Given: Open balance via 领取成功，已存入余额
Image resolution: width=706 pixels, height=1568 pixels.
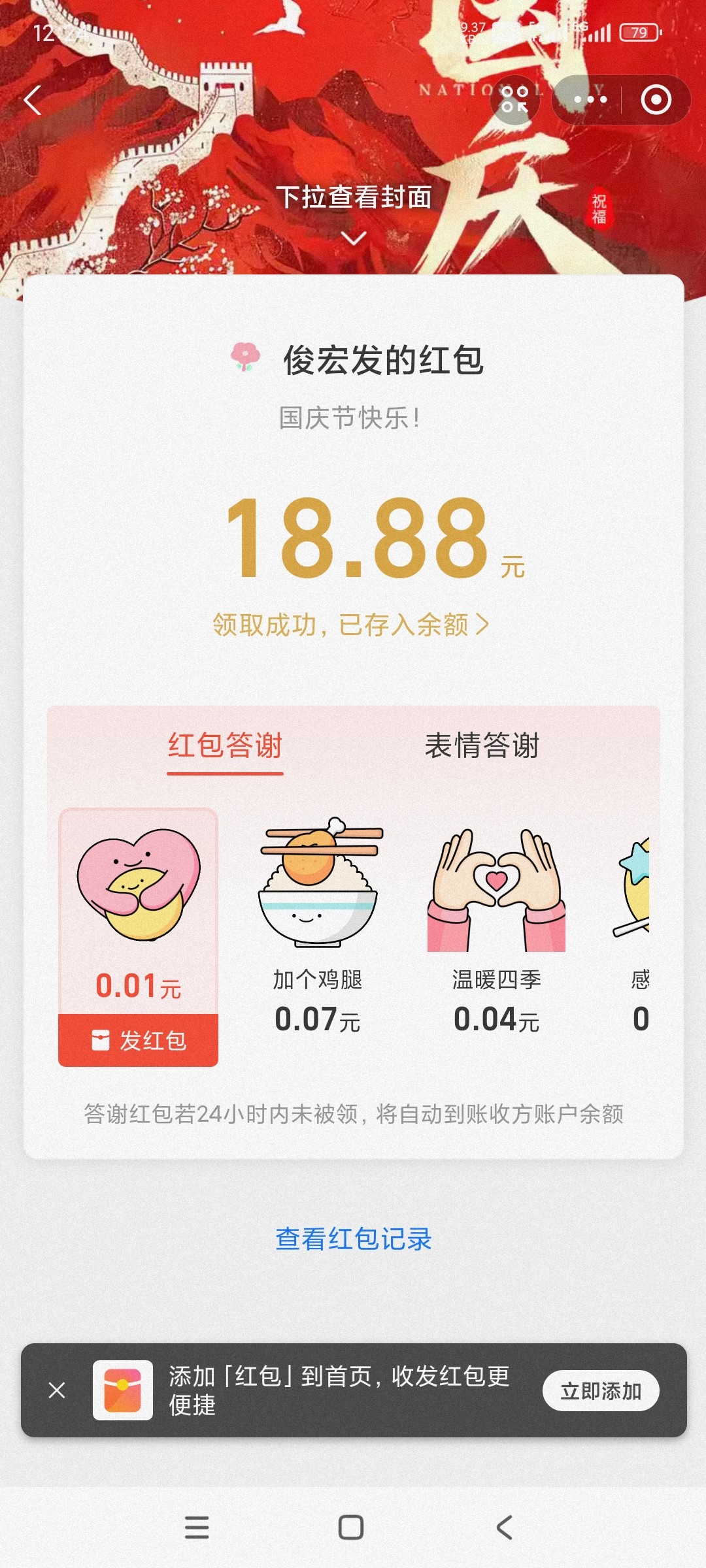Looking at the screenshot, I should point(350,625).
